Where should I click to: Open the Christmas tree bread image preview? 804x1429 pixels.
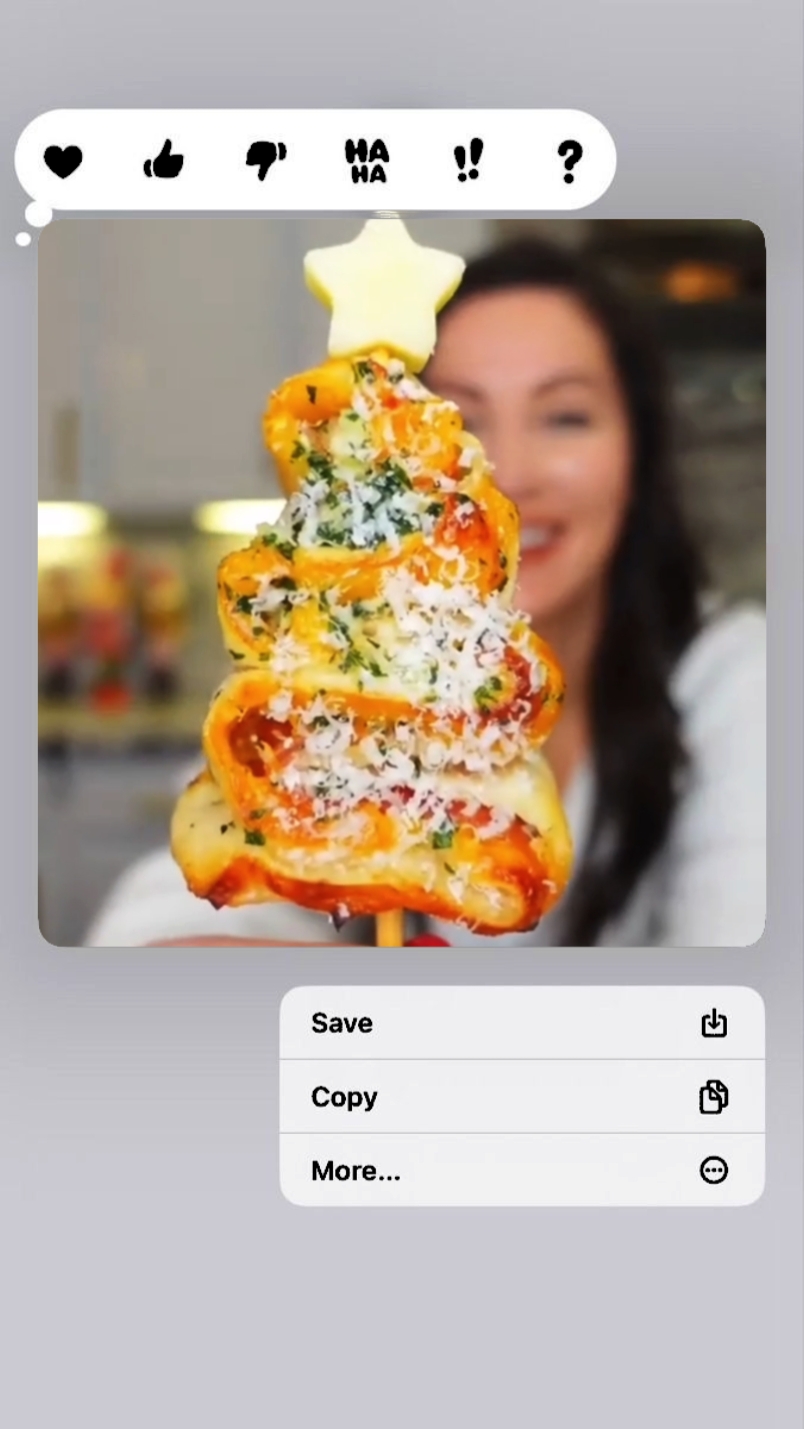[x=402, y=583]
